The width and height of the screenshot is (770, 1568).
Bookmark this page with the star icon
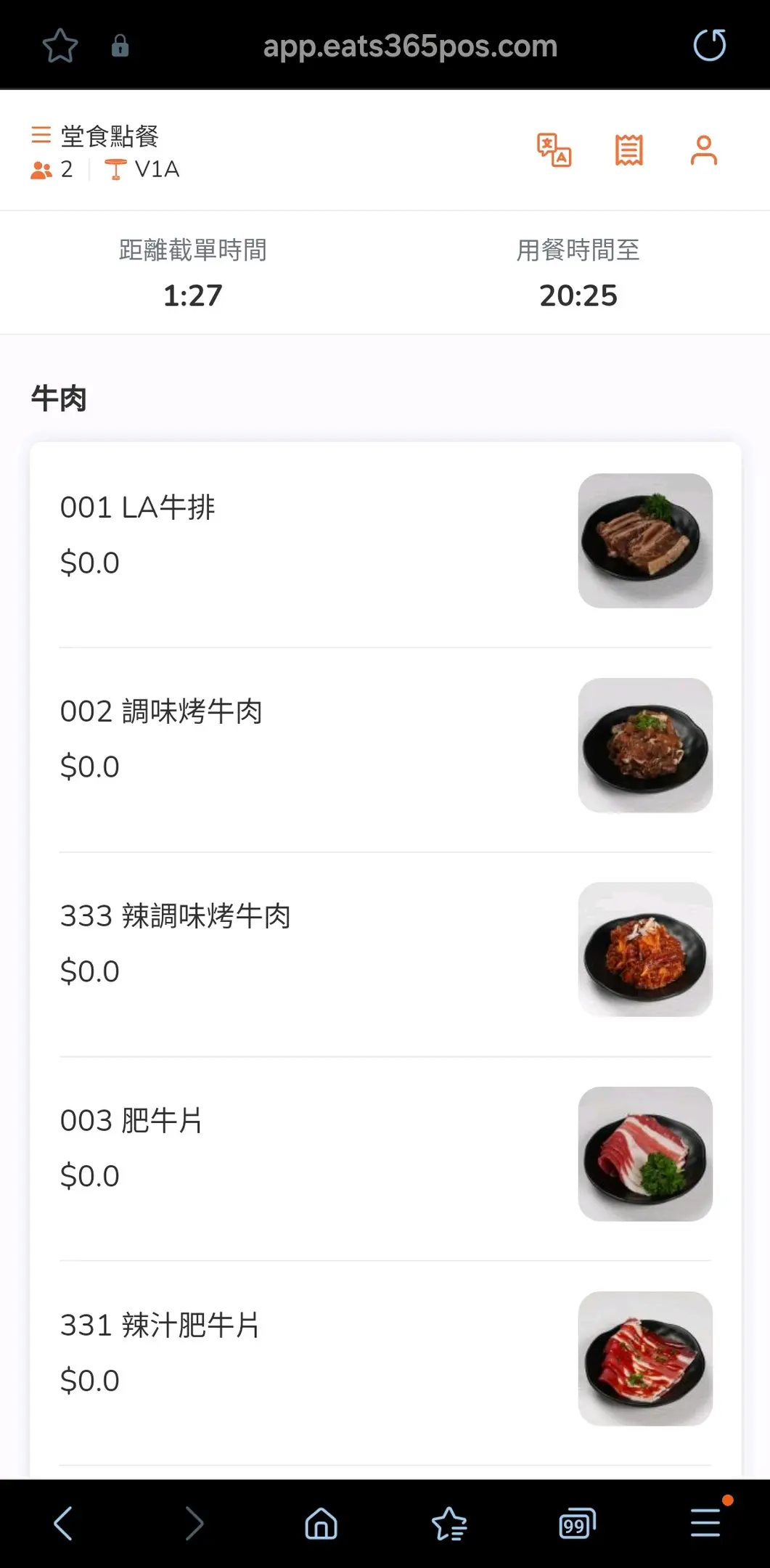pyautogui.click(x=60, y=46)
